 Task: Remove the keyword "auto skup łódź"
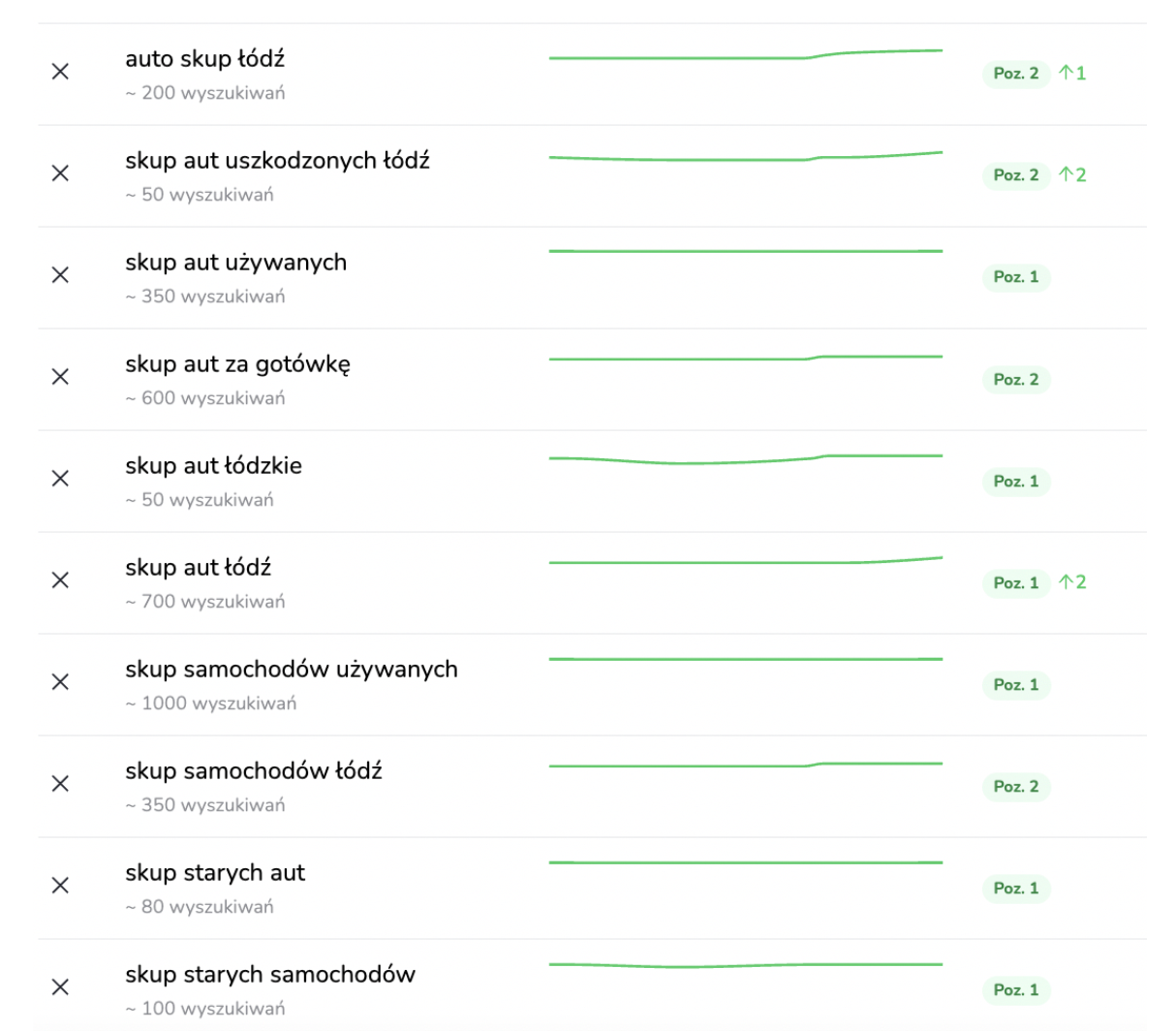(60, 72)
